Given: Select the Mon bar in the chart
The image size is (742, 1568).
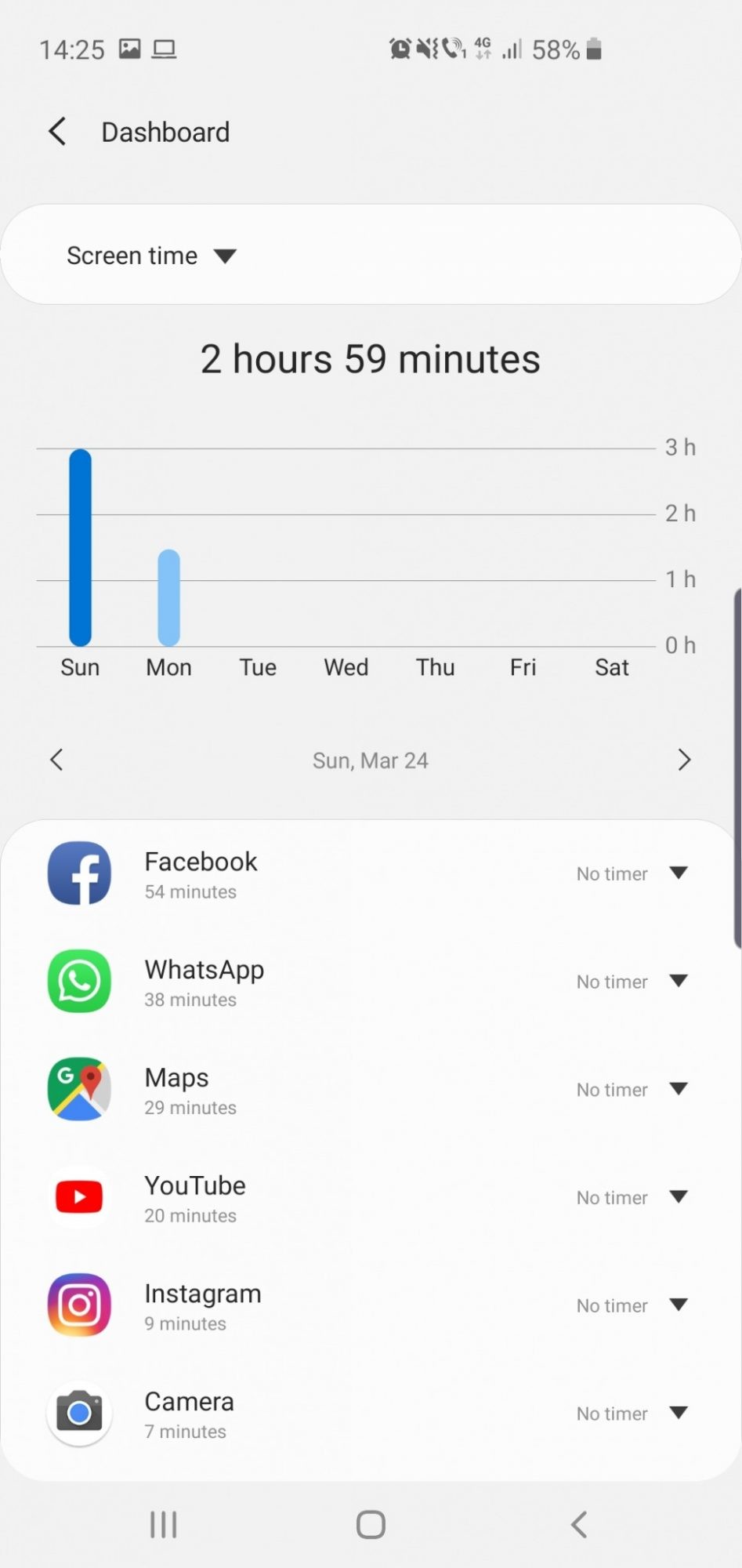Looking at the screenshot, I should pyautogui.click(x=168, y=597).
